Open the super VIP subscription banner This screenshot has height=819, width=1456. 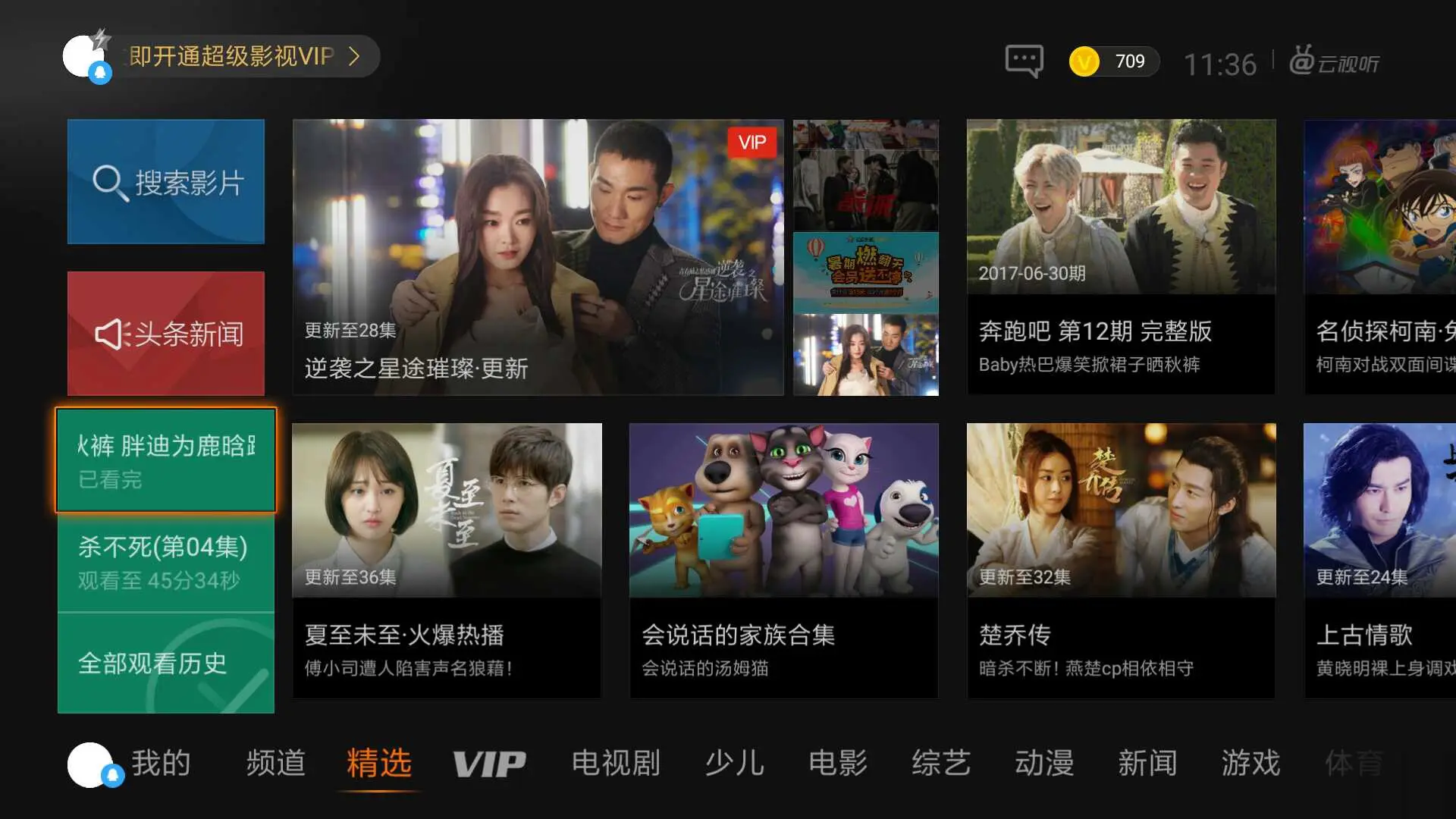[243, 56]
